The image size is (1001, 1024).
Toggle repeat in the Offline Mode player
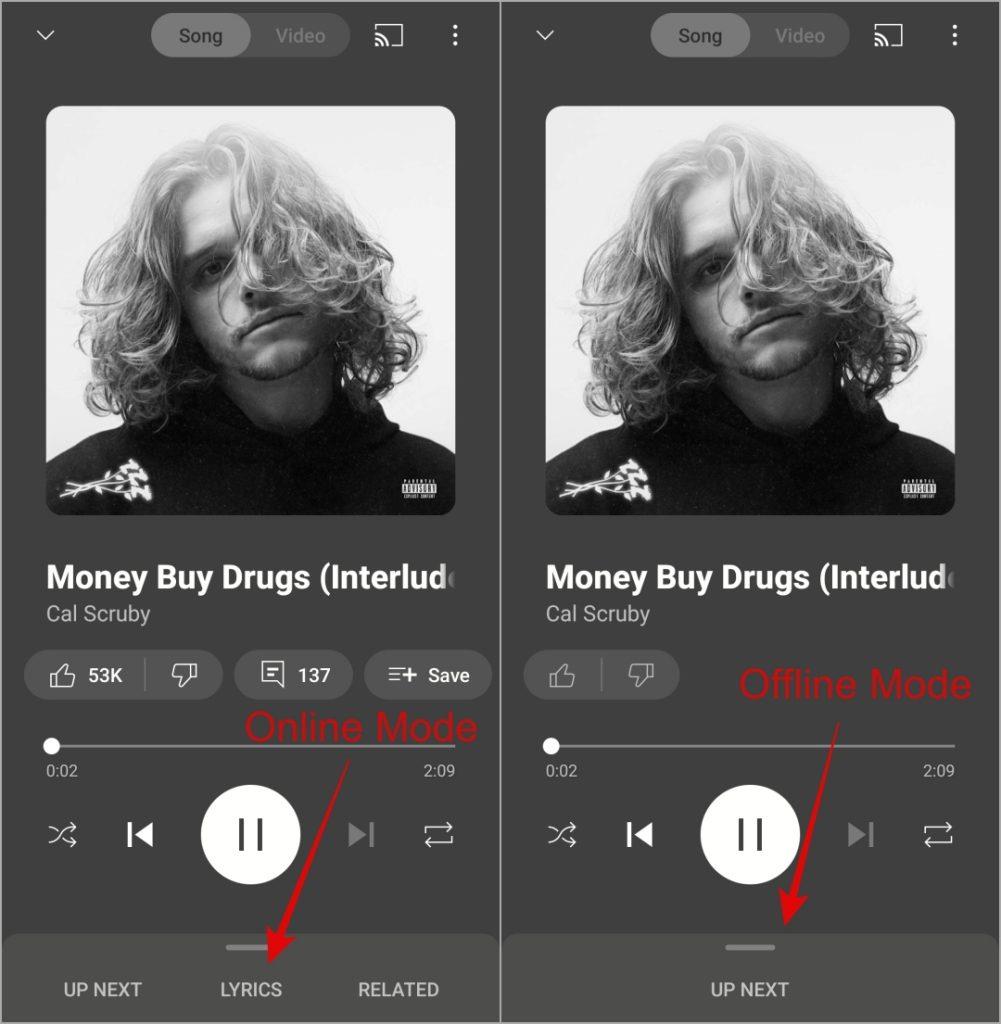tap(938, 834)
